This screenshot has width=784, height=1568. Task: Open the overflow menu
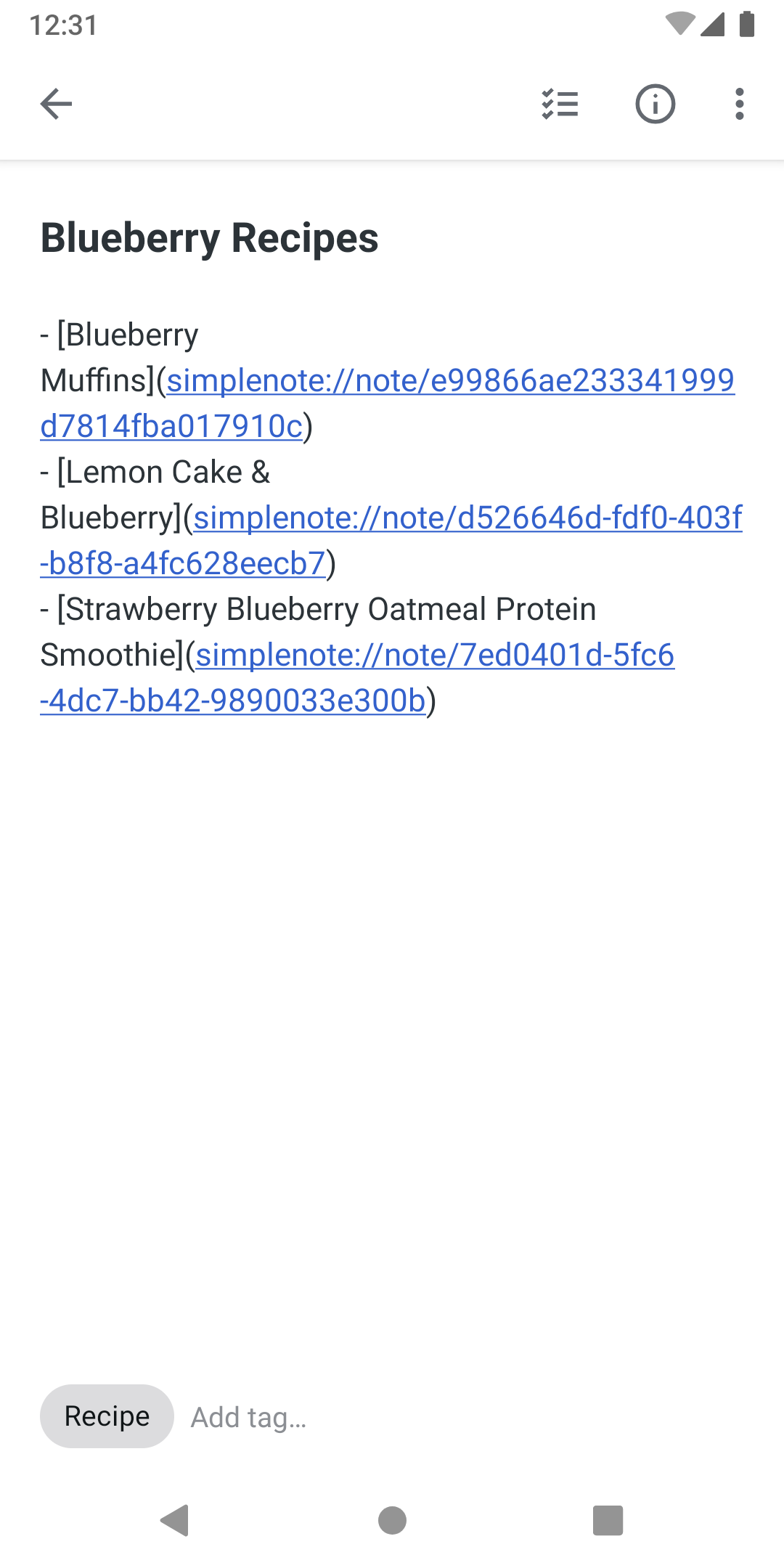coord(739,104)
